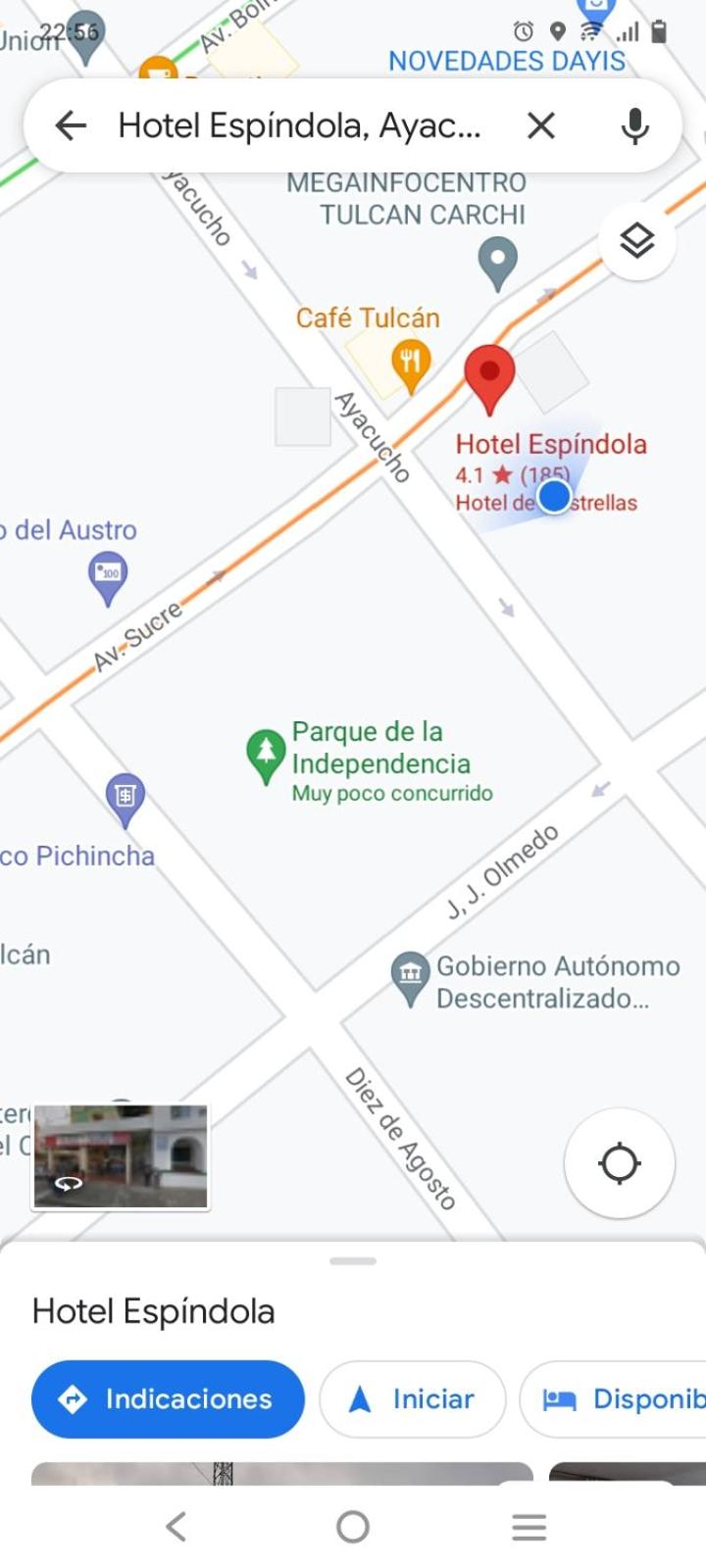Select the Megainfocentro Tulcan Carchi pin
706x1568 pixels.
[497, 261]
